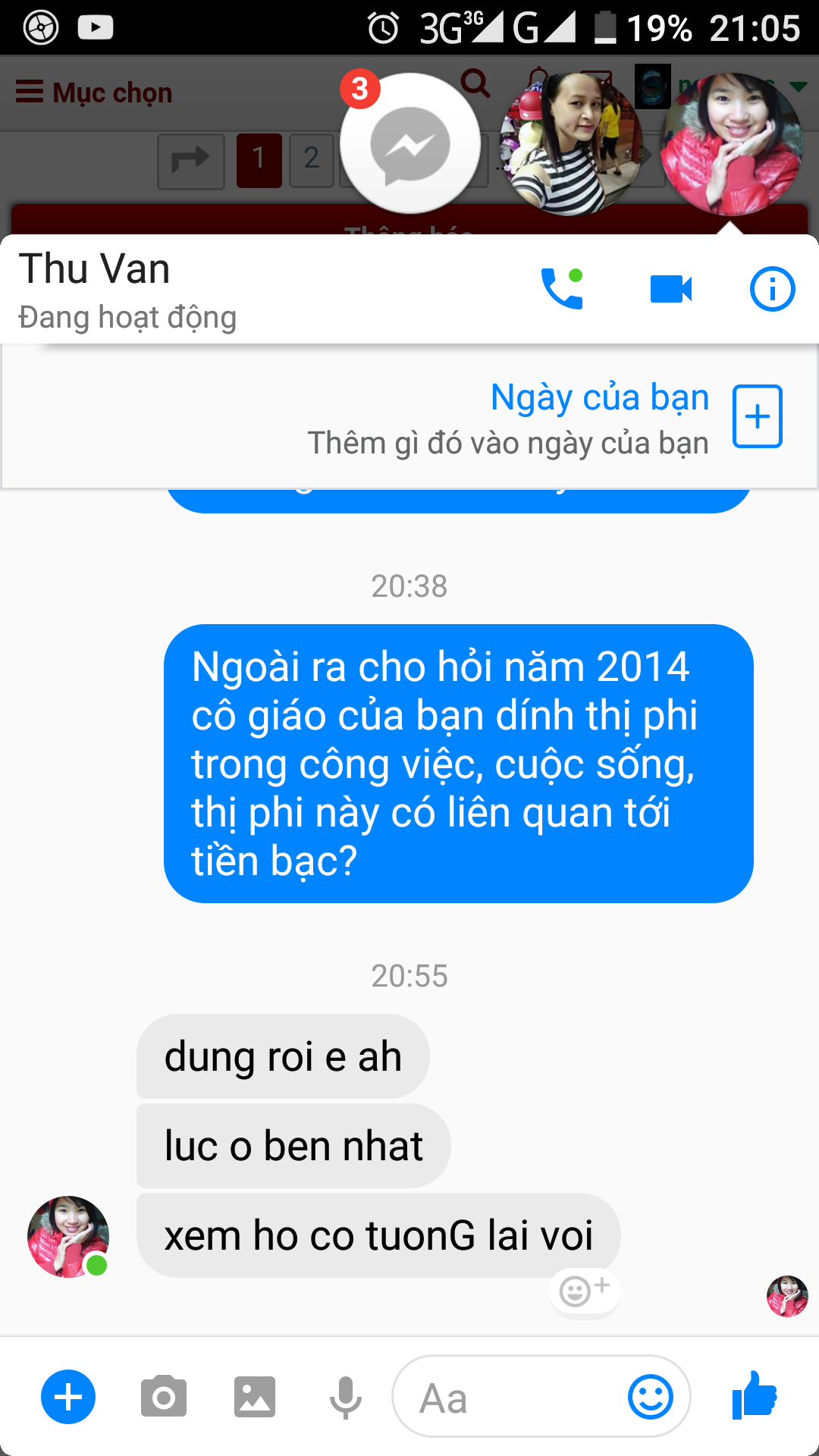Screen dimensions: 819x1456
Task: Open Thu Van's avatar beside her messages
Action: tap(68, 1237)
